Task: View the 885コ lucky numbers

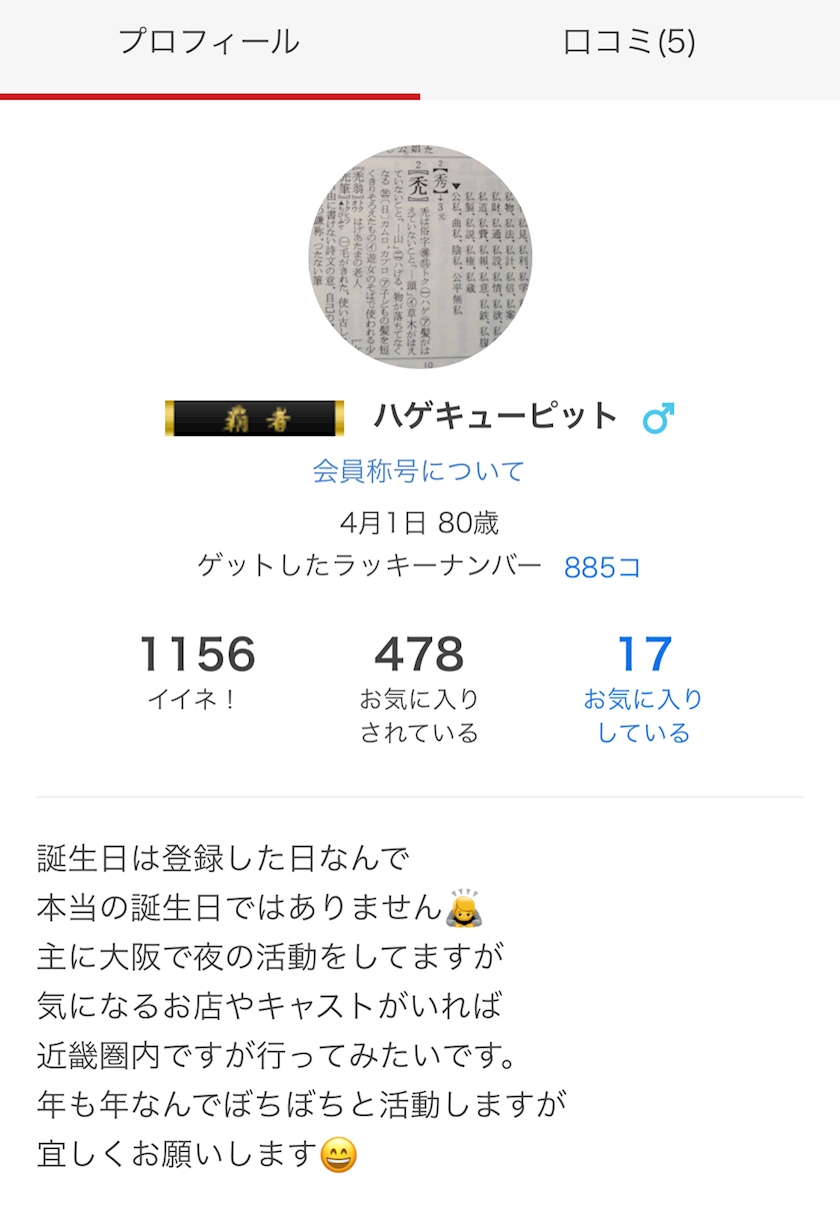Action: (602, 567)
